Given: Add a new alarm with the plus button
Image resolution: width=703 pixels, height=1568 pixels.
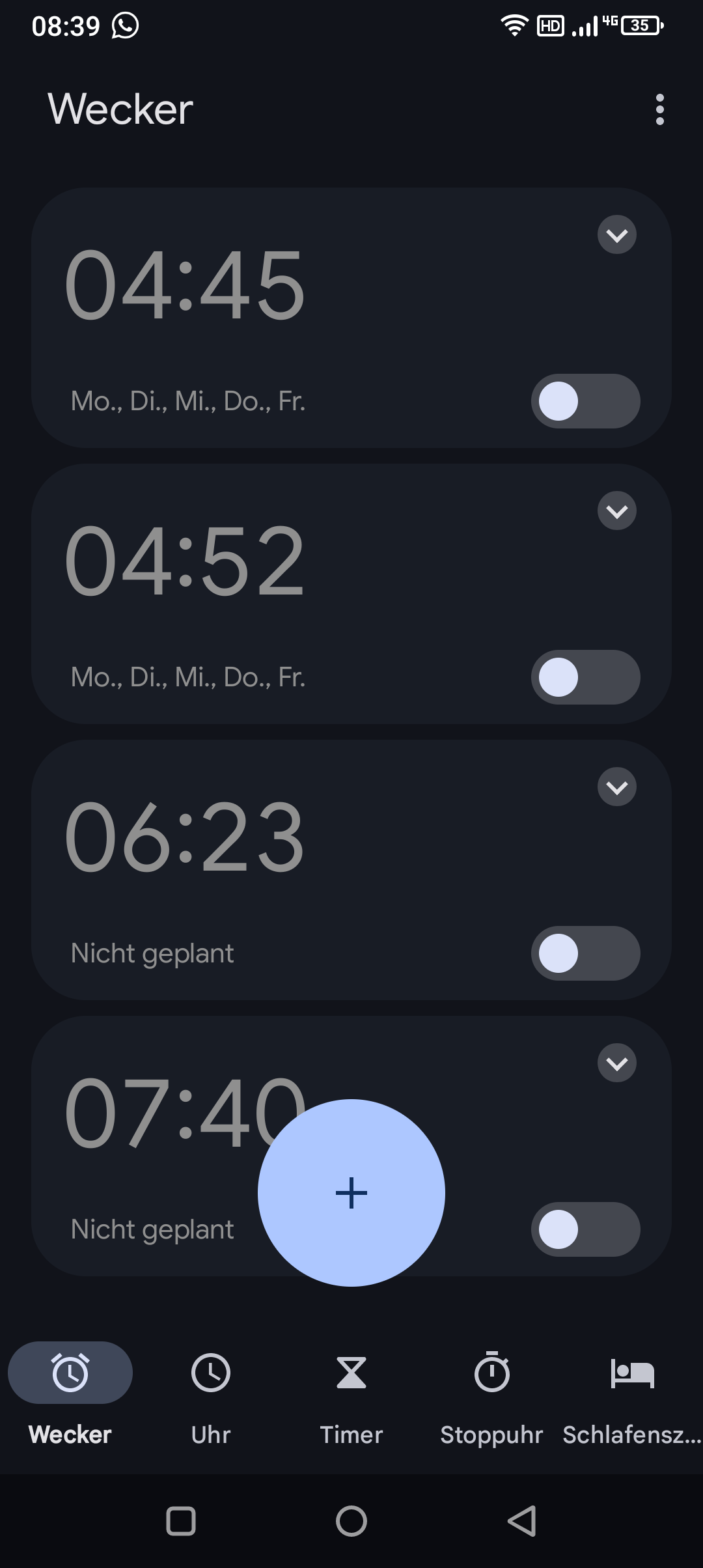Looking at the screenshot, I should (x=351, y=1193).
